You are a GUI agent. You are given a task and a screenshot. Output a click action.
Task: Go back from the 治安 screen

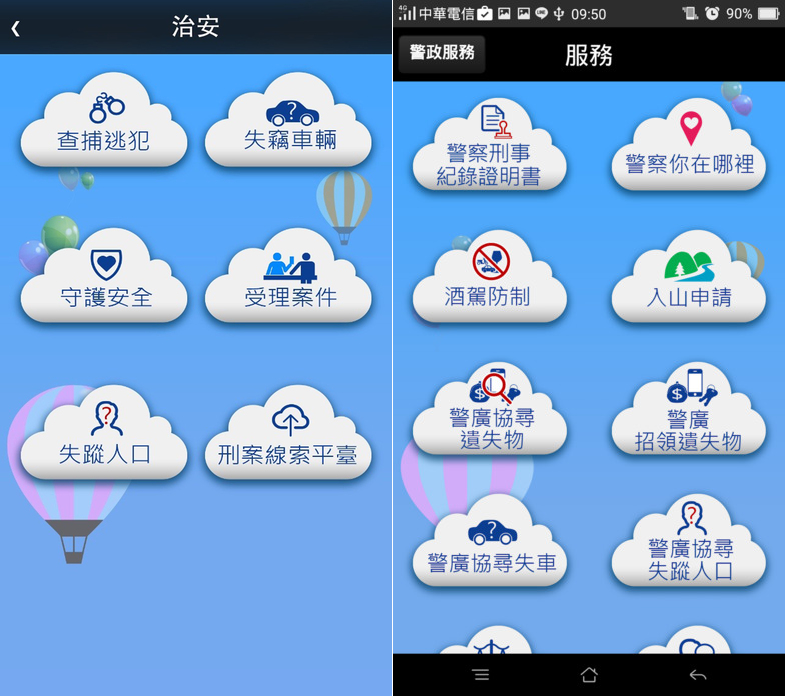pyautogui.click(x=15, y=28)
